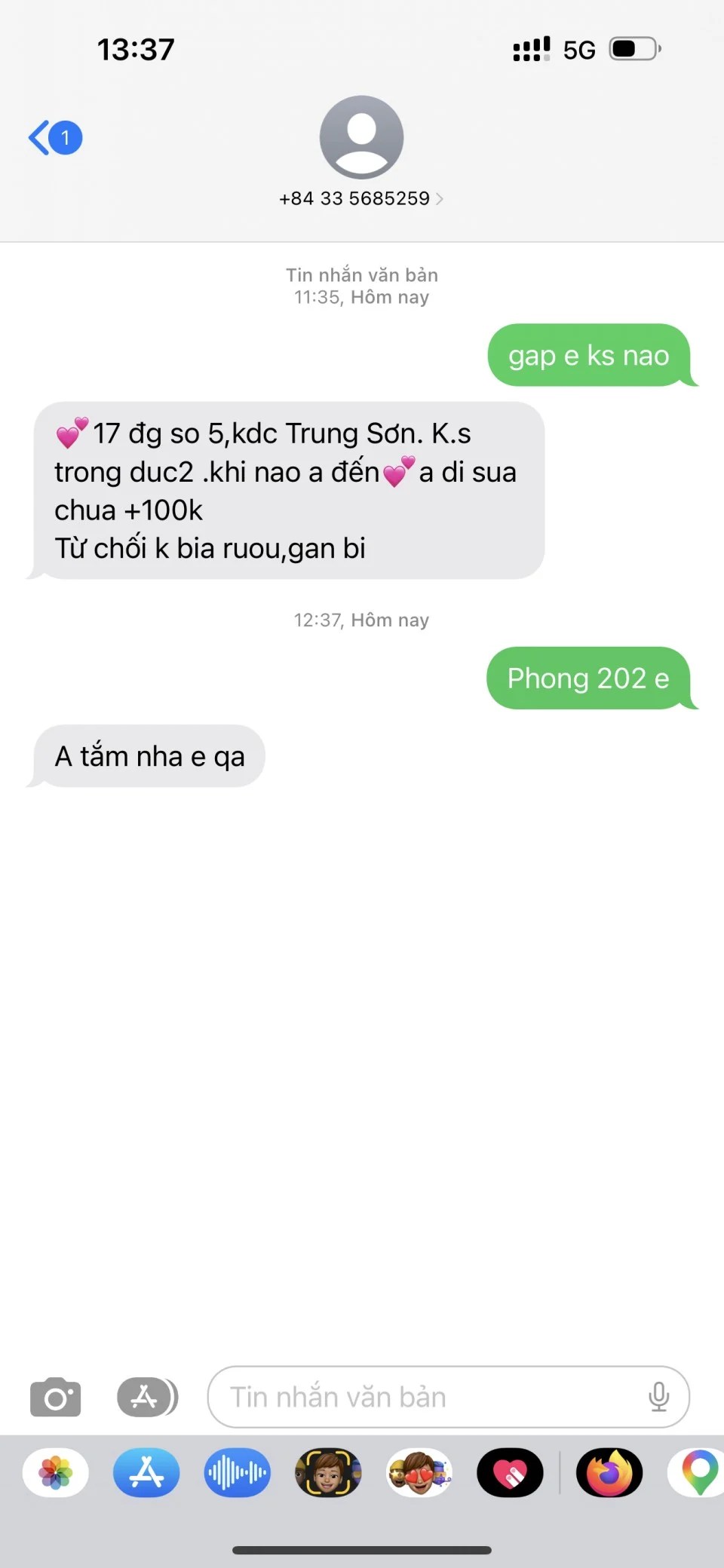Image resolution: width=724 pixels, height=1568 pixels.
Task: Open the camera to attach a photo
Action: pos(55,1397)
